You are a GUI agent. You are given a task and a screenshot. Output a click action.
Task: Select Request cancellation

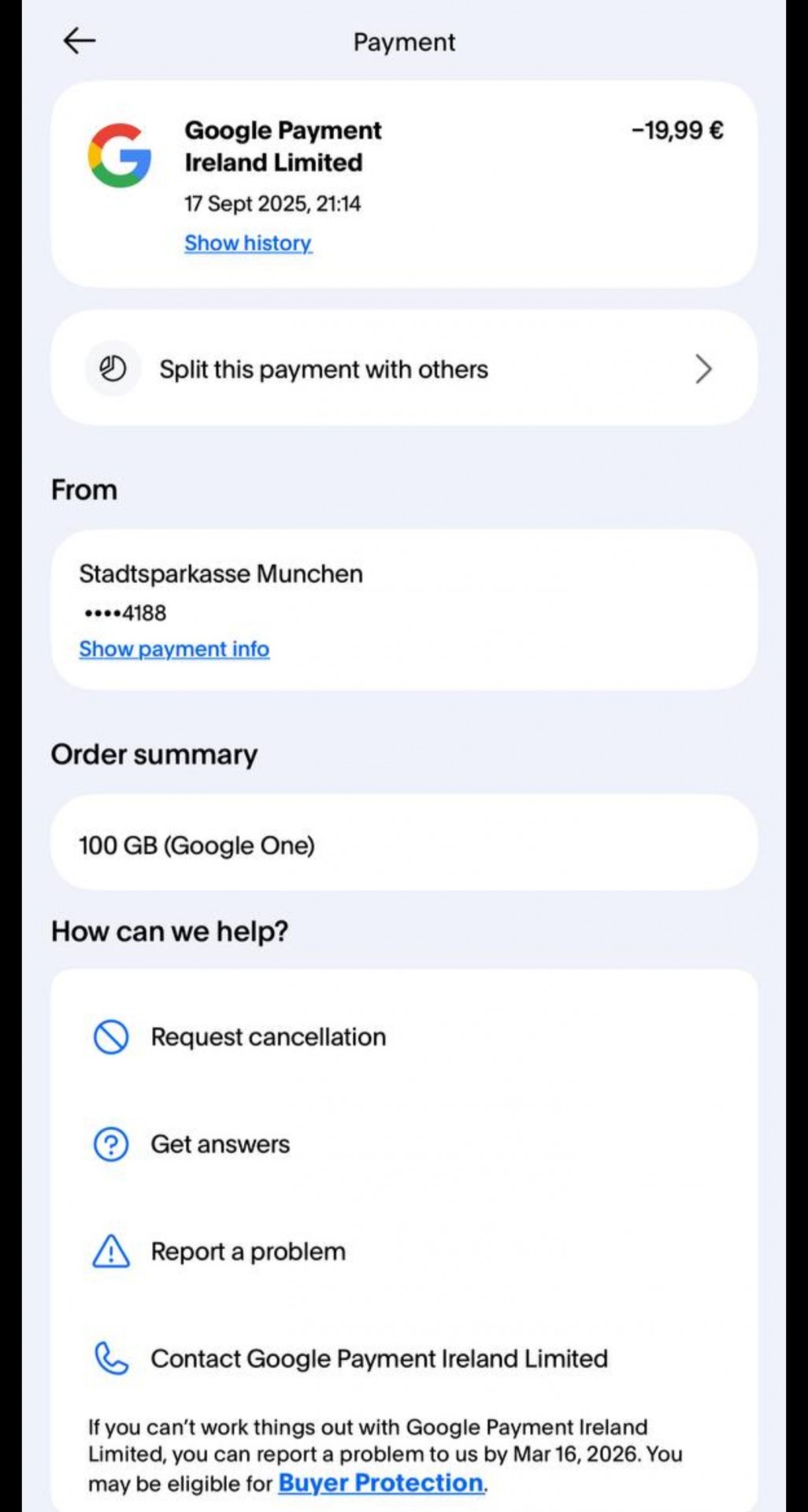coord(404,1036)
